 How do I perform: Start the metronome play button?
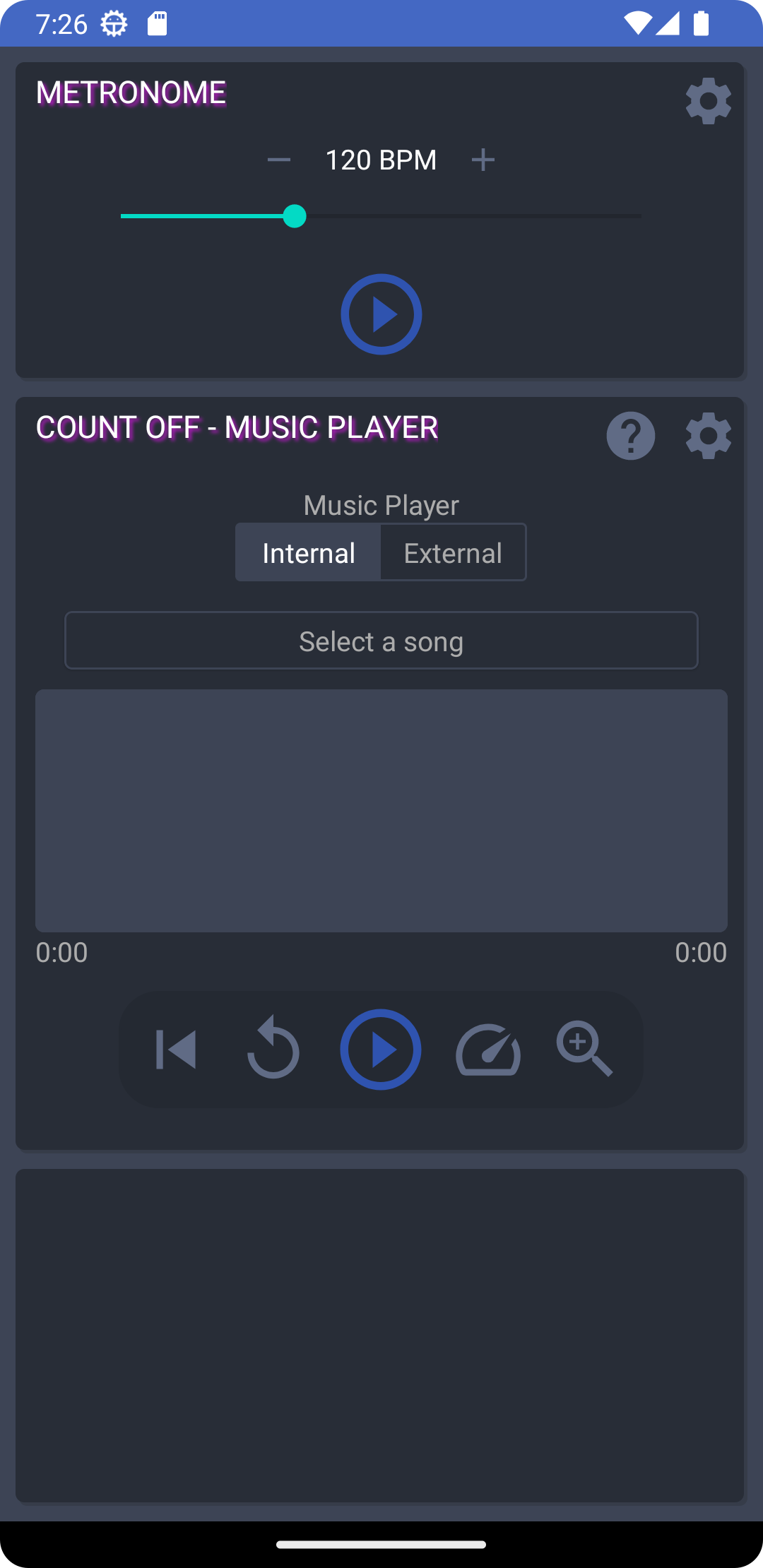point(381,314)
